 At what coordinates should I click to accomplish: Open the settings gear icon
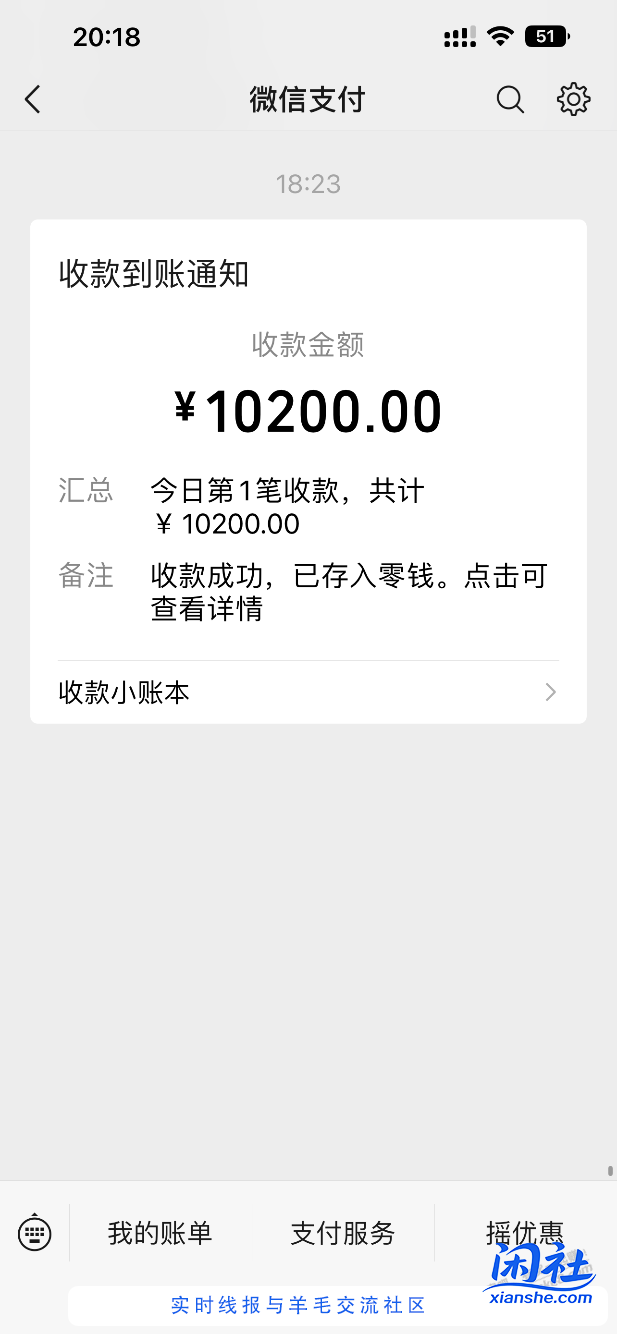573,99
